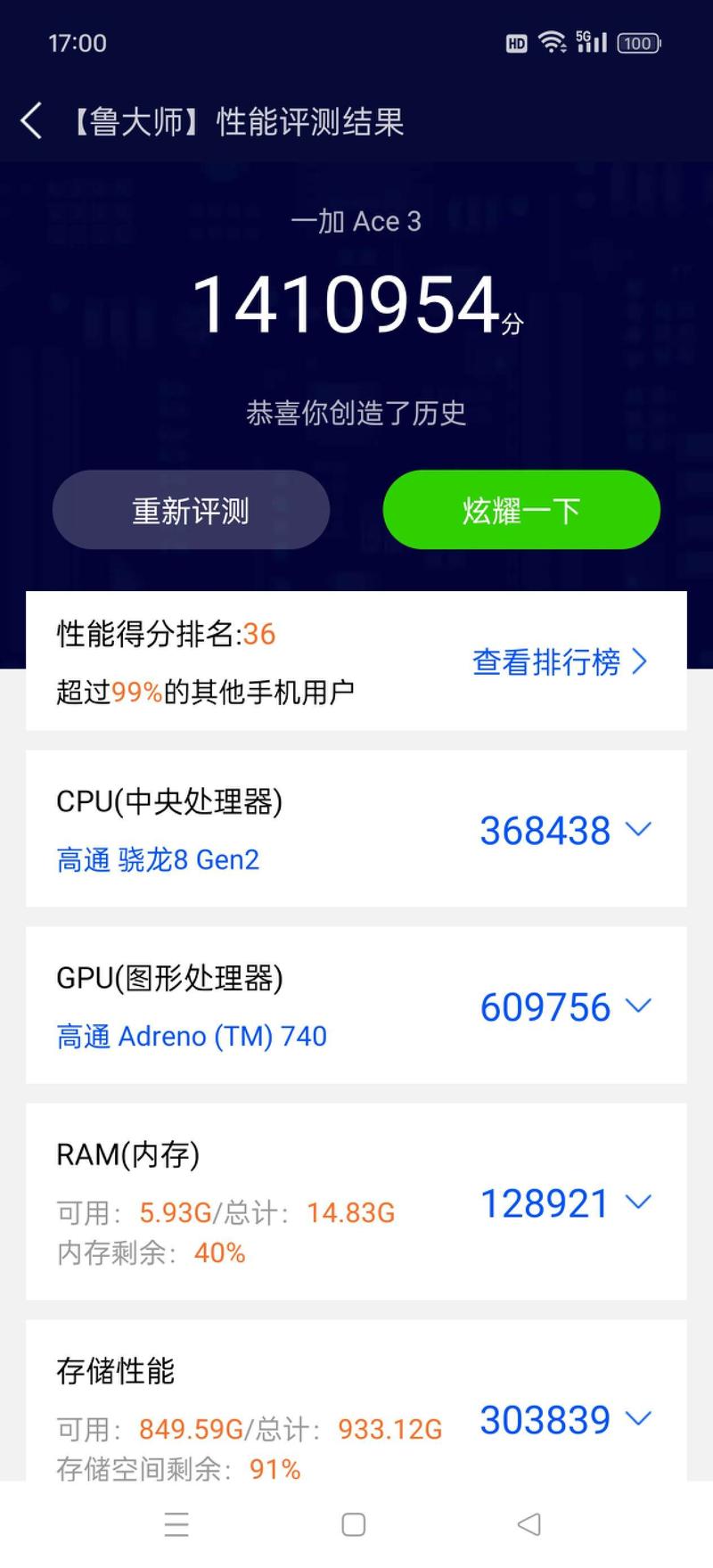Tap 重新评测 to rerun the benchmark
Image resolution: width=713 pixels, height=1568 pixels.
[x=191, y=510]
